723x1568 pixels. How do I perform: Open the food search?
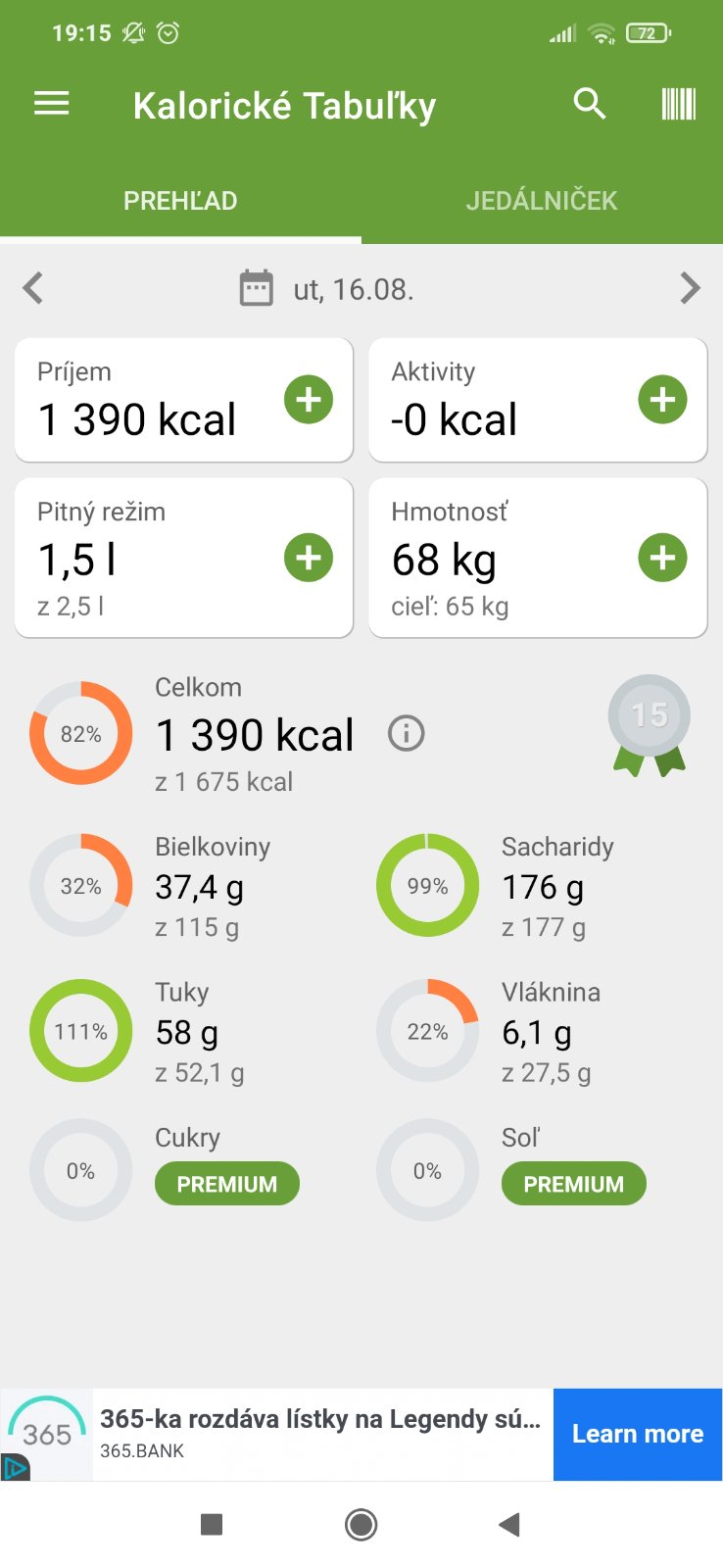tap(590, 104)
